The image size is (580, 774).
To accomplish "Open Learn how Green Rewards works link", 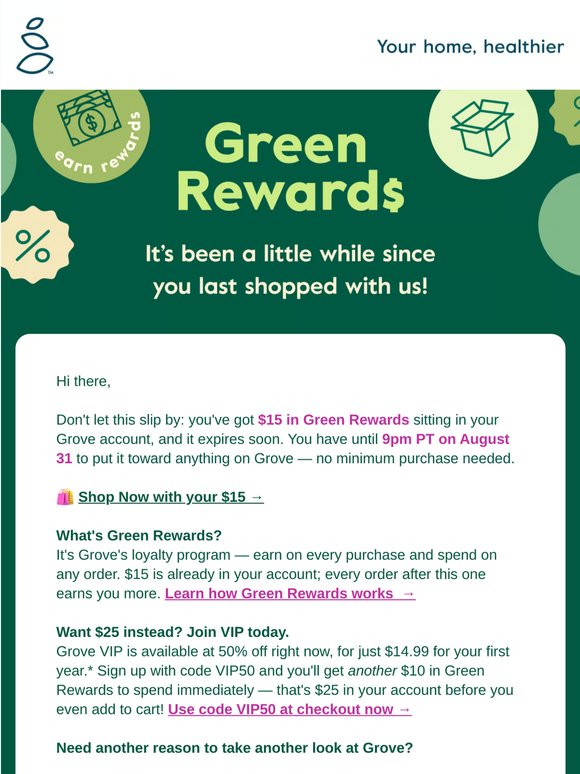I will click(290, 593).
